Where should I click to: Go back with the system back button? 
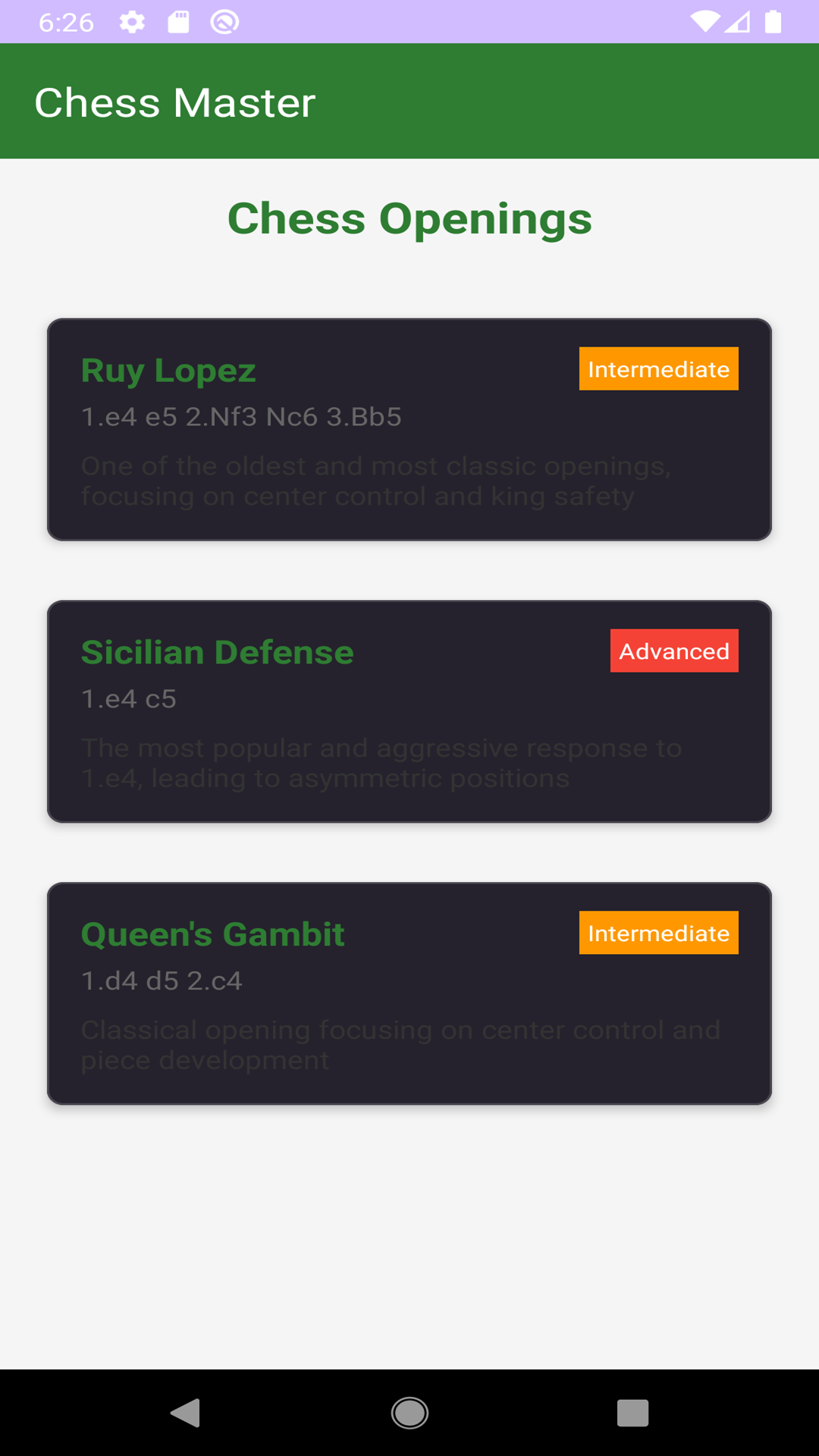click(x=186, y=1413)
